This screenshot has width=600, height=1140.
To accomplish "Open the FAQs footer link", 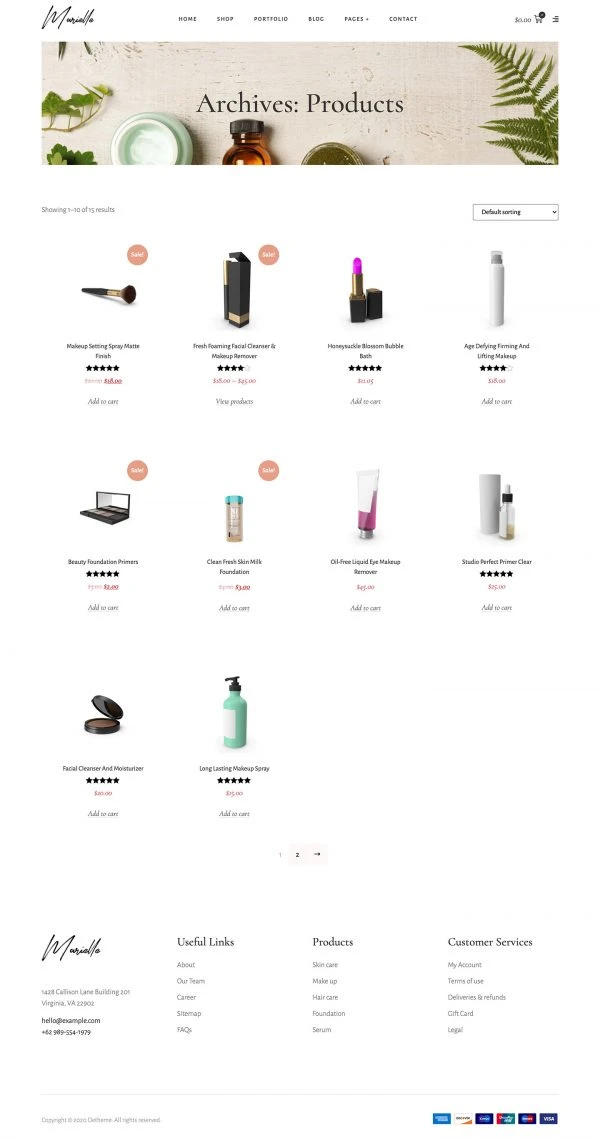I will [184, 1029].
